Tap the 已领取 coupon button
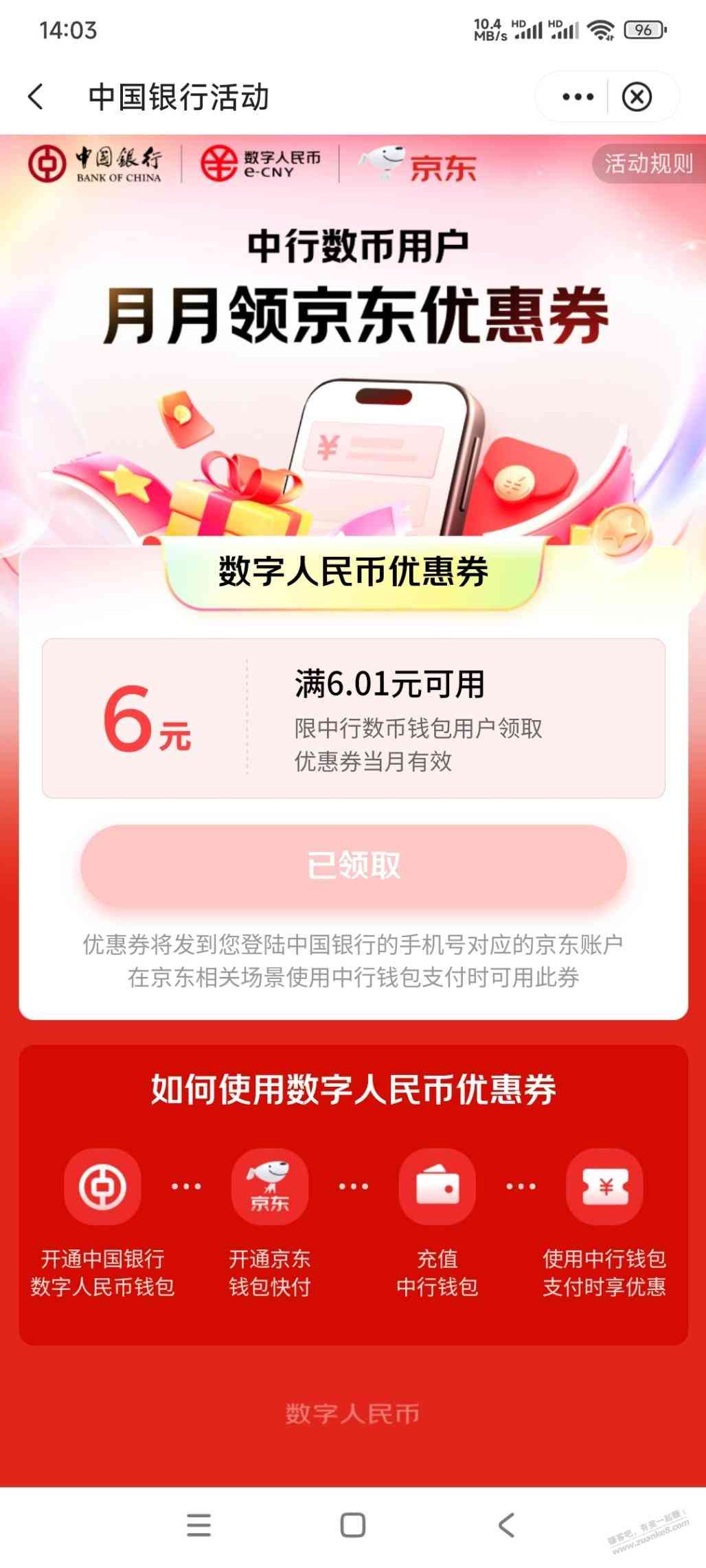The image size is (706, 1568). 353,865
